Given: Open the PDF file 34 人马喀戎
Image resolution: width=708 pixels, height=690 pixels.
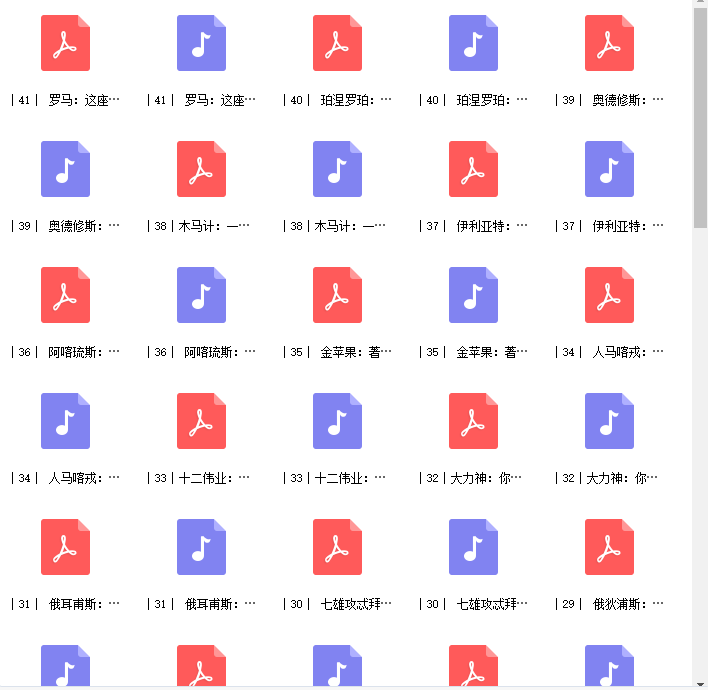Looking at the screenshot, I should pos(609,296).
